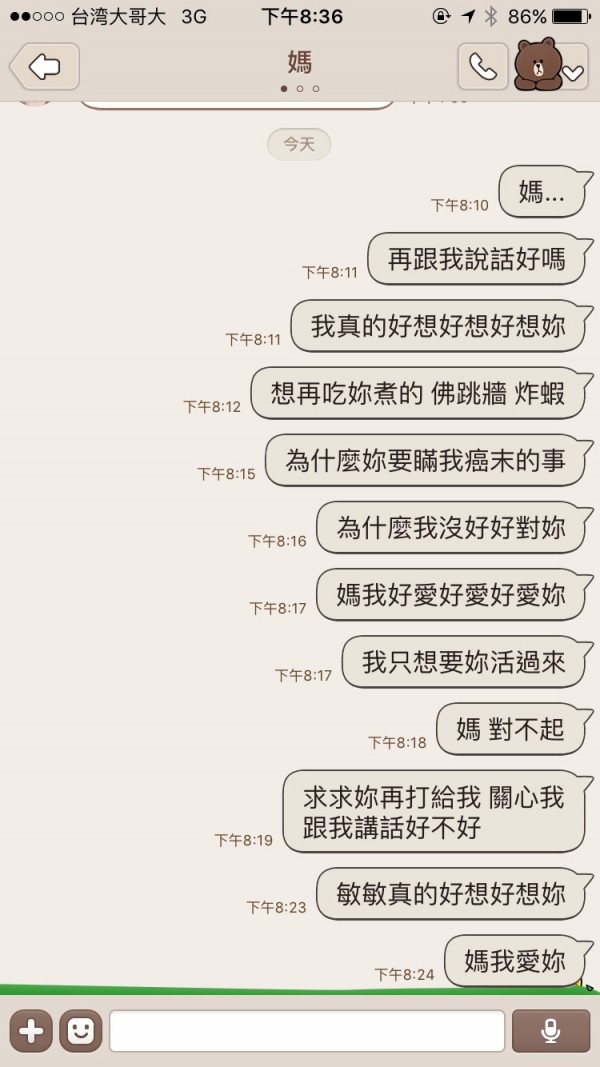Expand the chat options dropdown menu

(x=573, y=72)
